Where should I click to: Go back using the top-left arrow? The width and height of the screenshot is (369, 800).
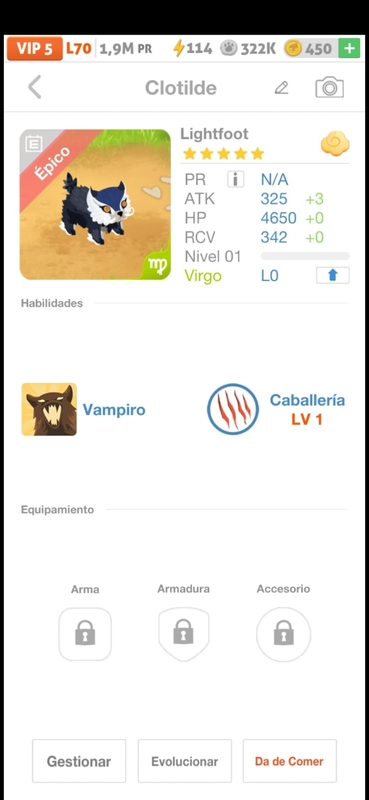(34, 87)
